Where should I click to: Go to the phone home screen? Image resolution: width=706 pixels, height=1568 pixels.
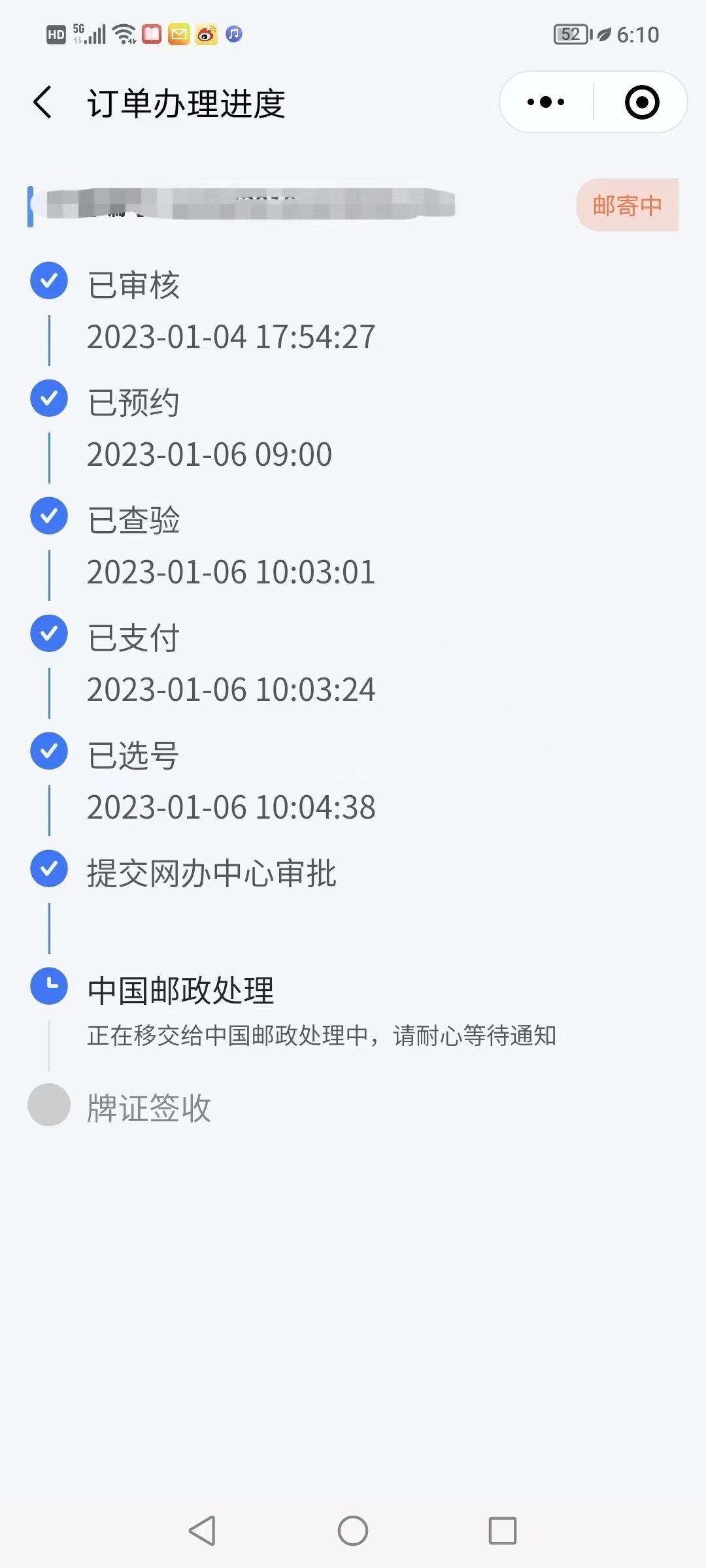click(x=353, y=1530)
